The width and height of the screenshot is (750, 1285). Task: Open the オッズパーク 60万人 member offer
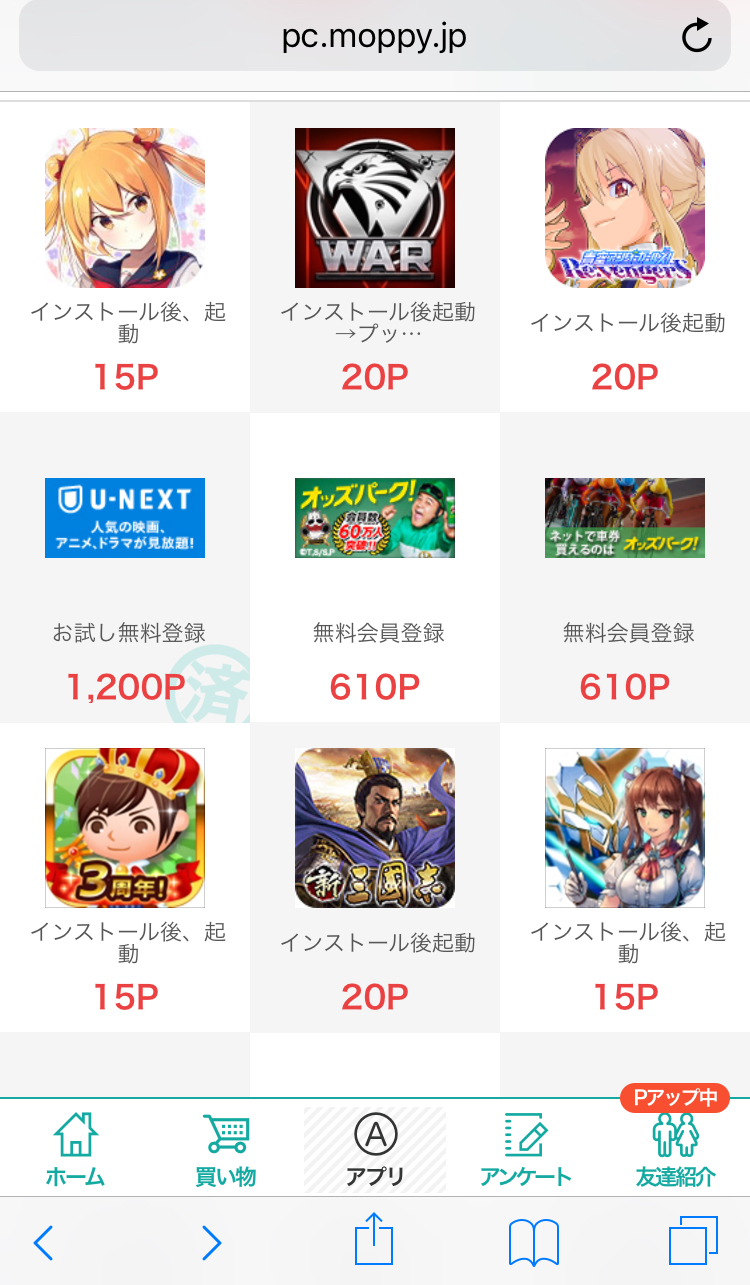pos(375,567)
